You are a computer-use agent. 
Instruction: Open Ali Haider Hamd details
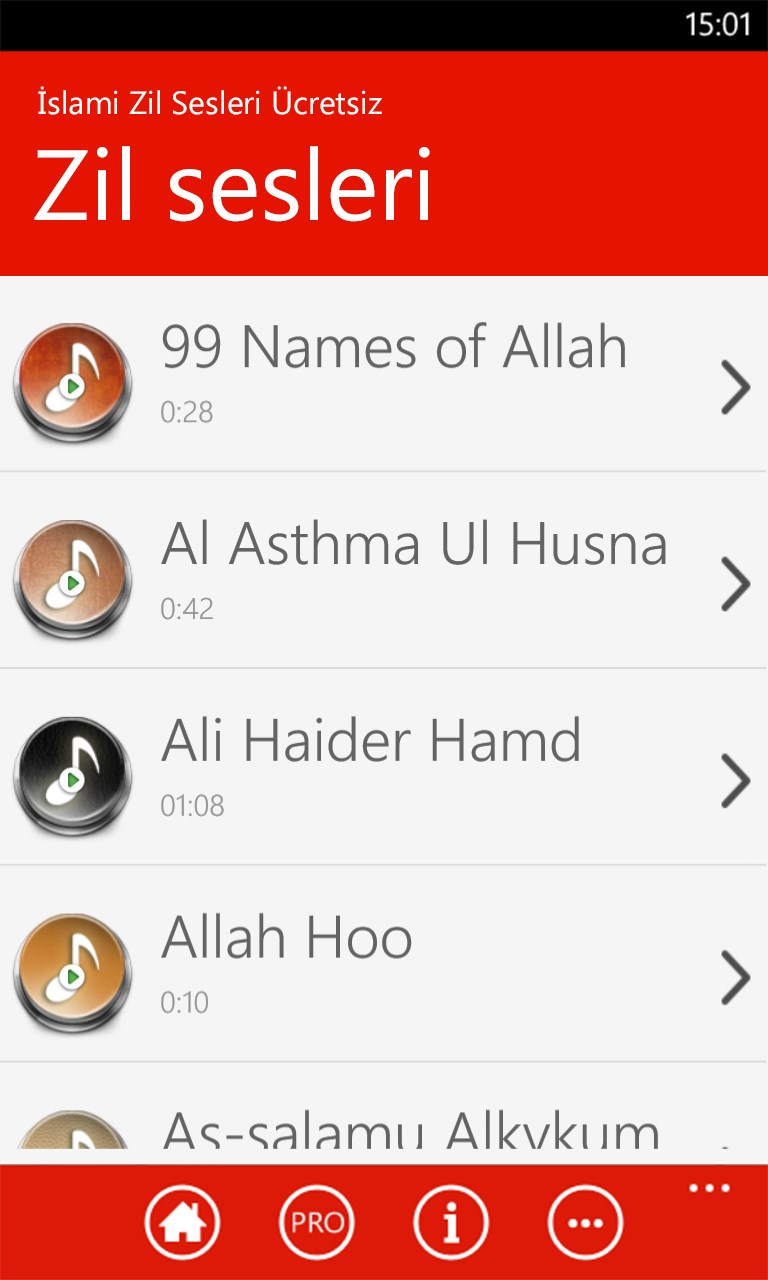click(x=735, y=781)
